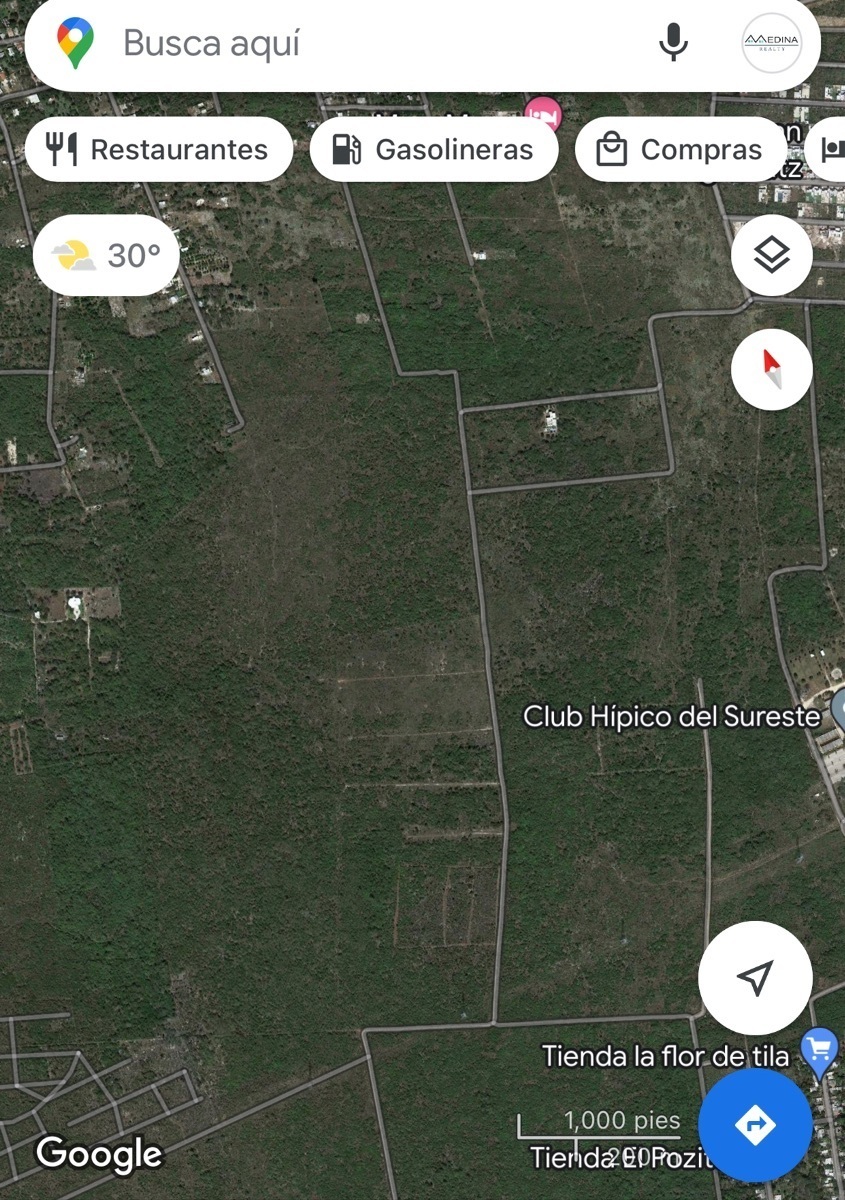Show Gasolineras on the map
845x1200 pixels.
(x=433, y=150)
